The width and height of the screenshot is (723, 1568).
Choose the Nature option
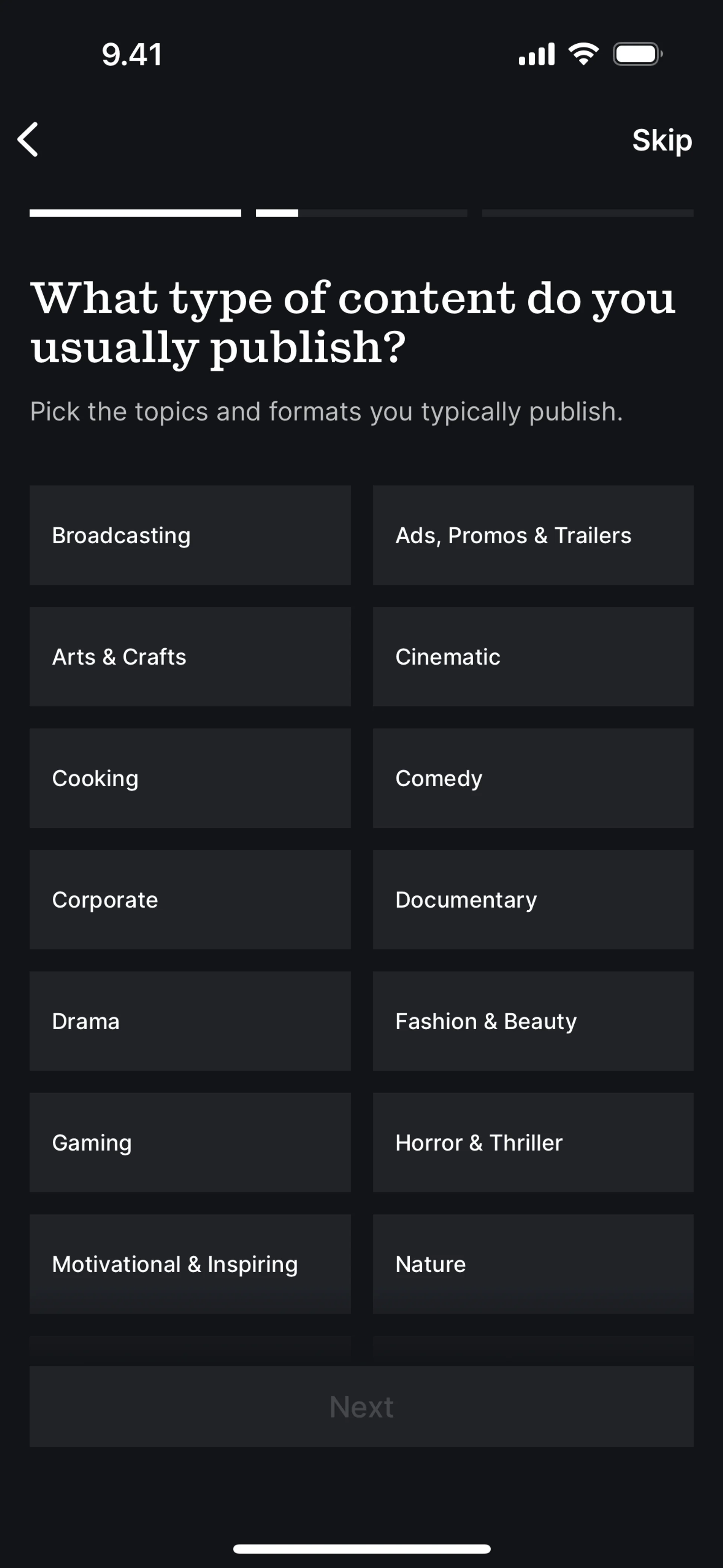(532, 1264)
